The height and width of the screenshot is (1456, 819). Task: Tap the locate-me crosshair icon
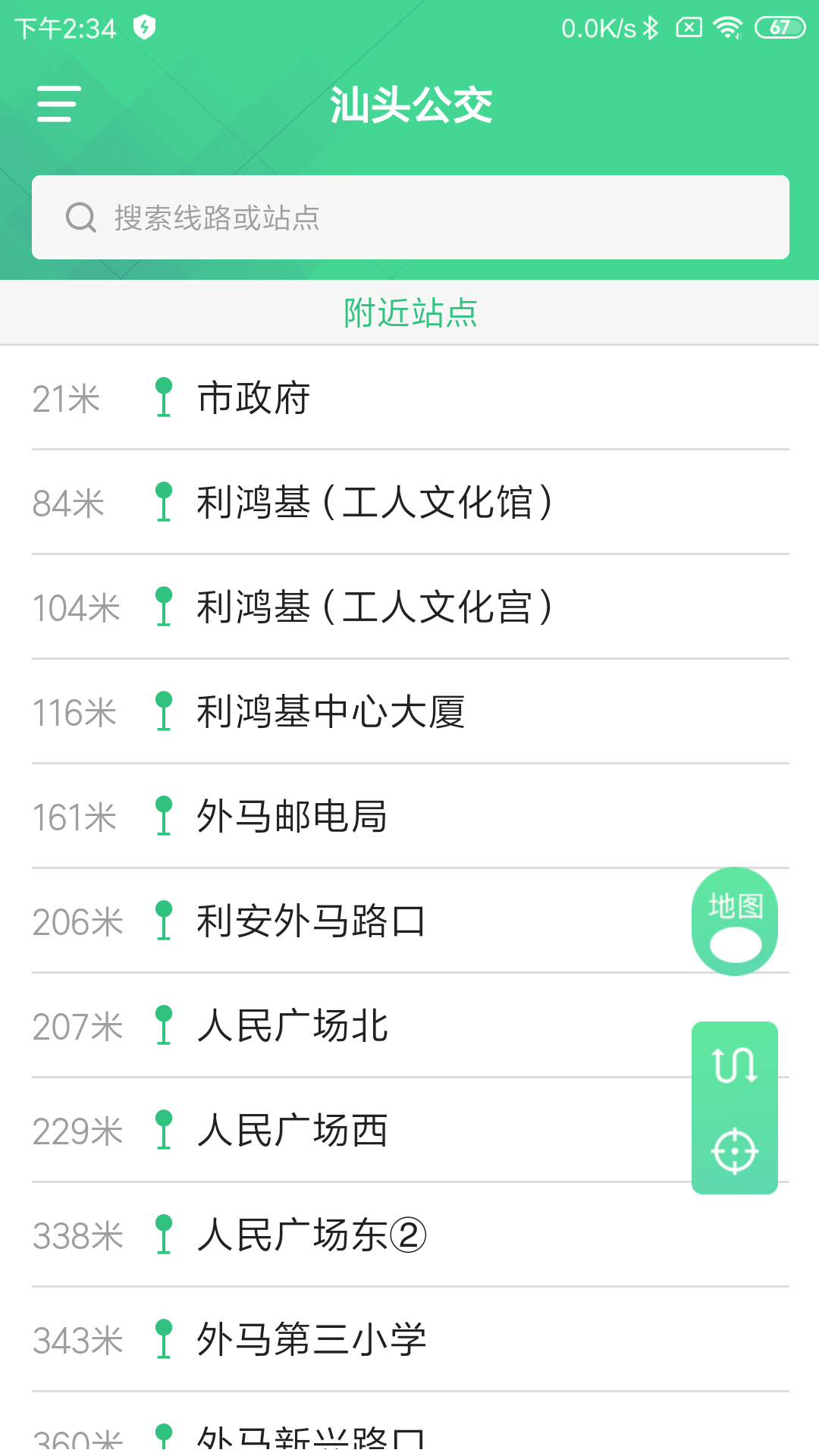734,1151
